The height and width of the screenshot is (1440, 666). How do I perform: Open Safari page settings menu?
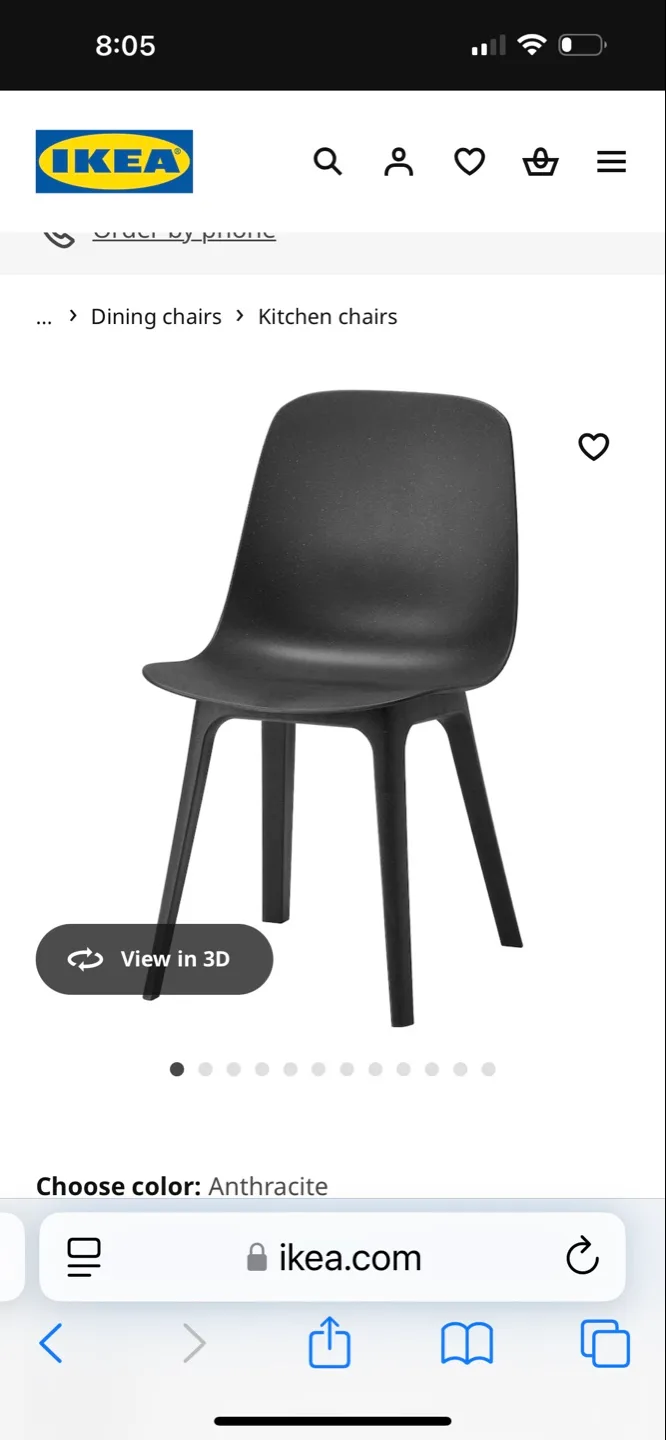point(84,1257)
